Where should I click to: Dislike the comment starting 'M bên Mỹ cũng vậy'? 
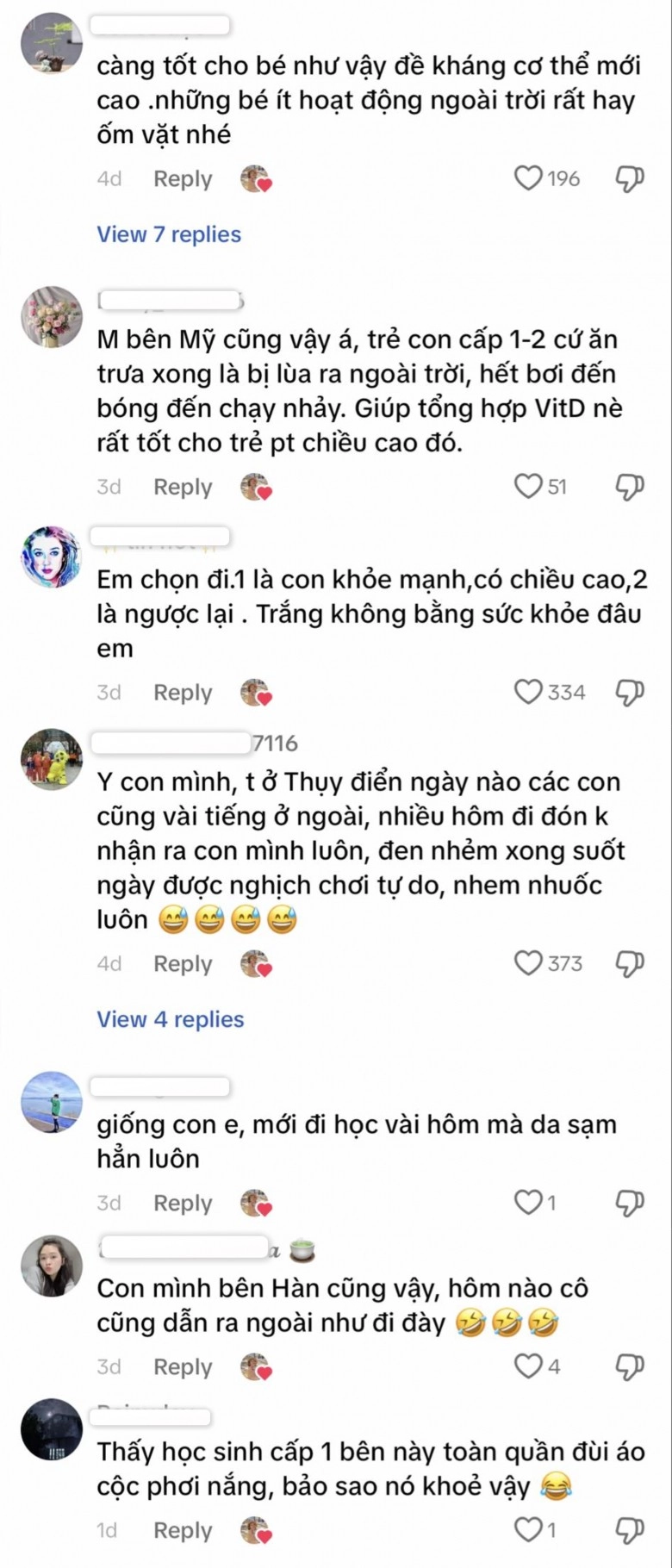click(630, 487)
